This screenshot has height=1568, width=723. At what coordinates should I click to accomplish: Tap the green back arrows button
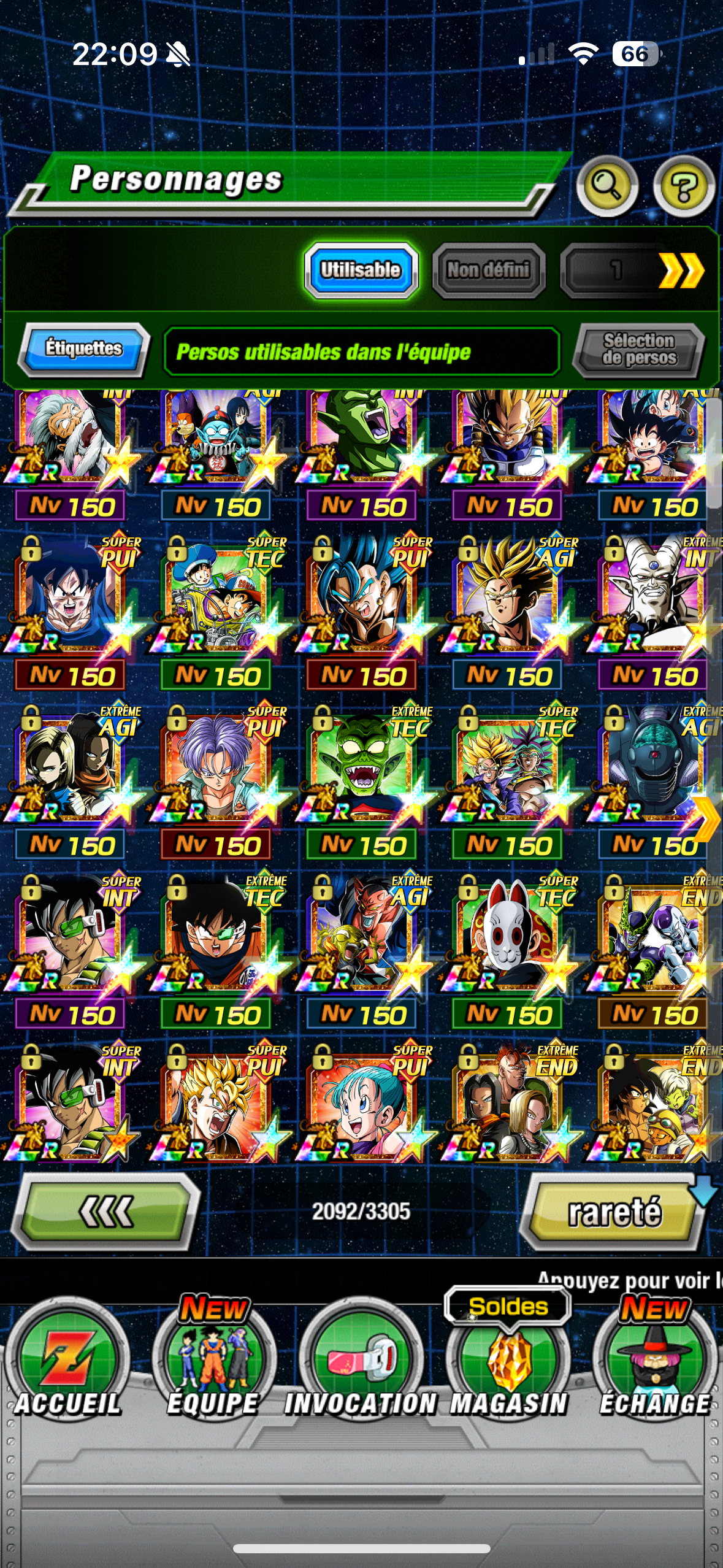(x=106, y=1212)
